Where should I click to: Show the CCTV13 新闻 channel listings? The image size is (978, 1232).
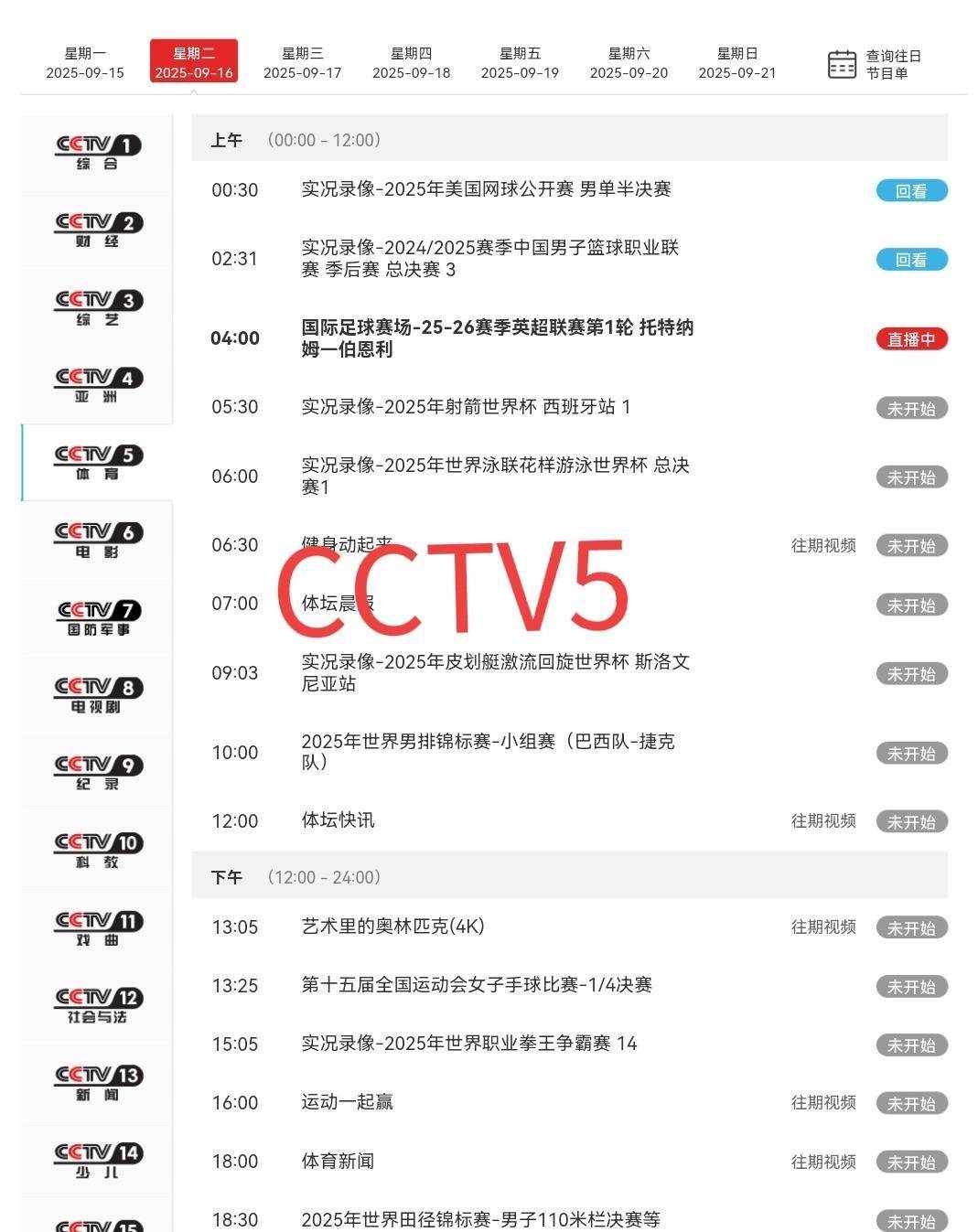coord(97,1083)
